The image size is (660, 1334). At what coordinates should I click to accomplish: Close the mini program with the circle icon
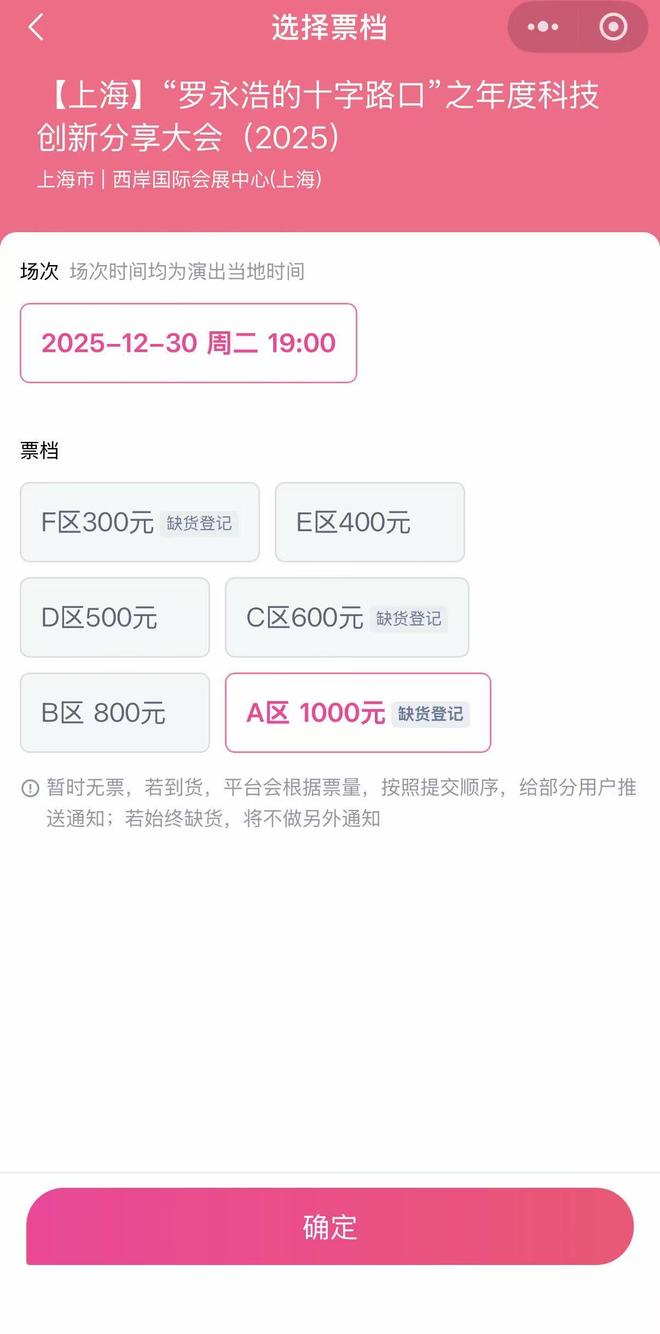[613, 28]
